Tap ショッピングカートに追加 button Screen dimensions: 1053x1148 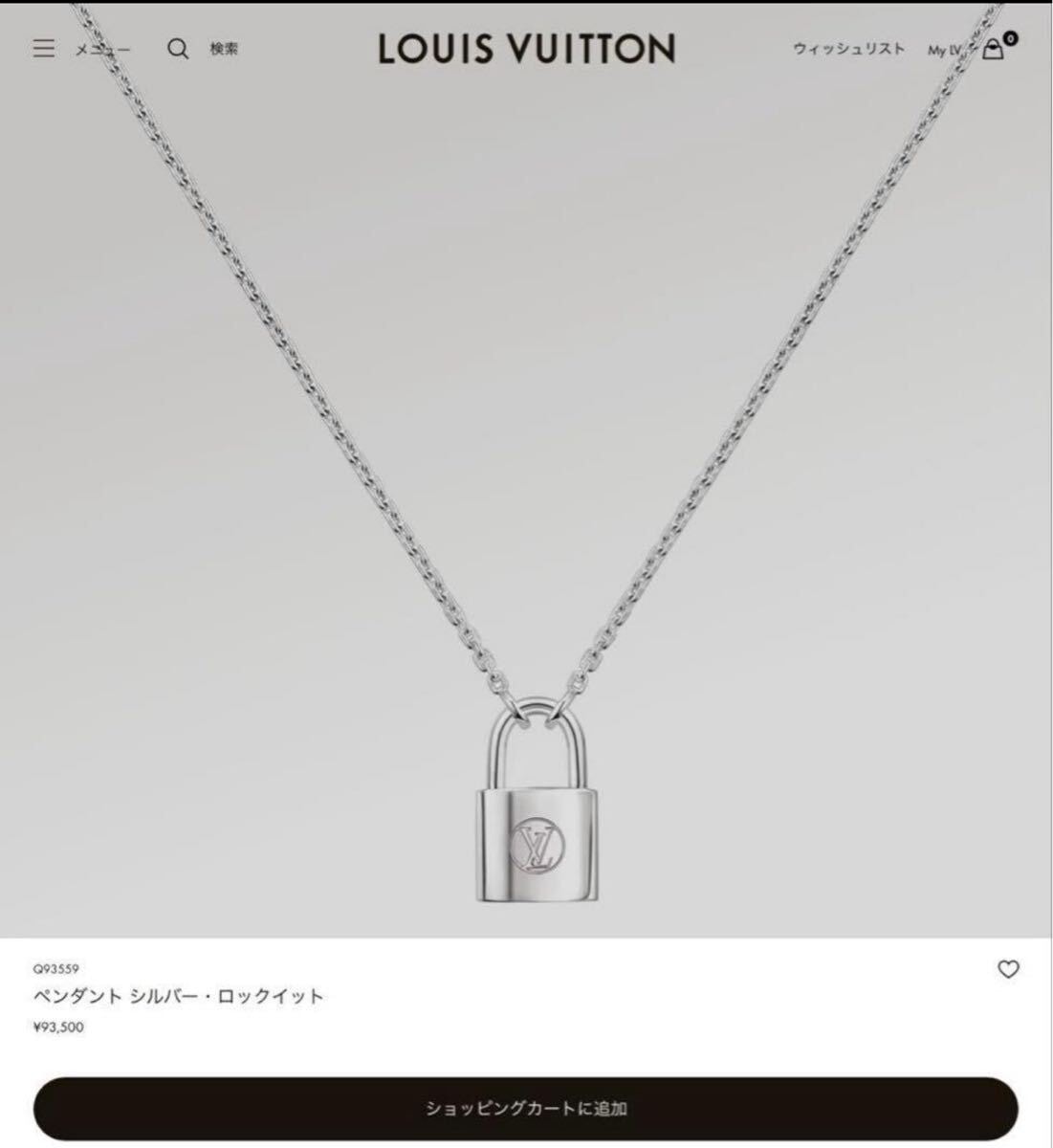526,1109
